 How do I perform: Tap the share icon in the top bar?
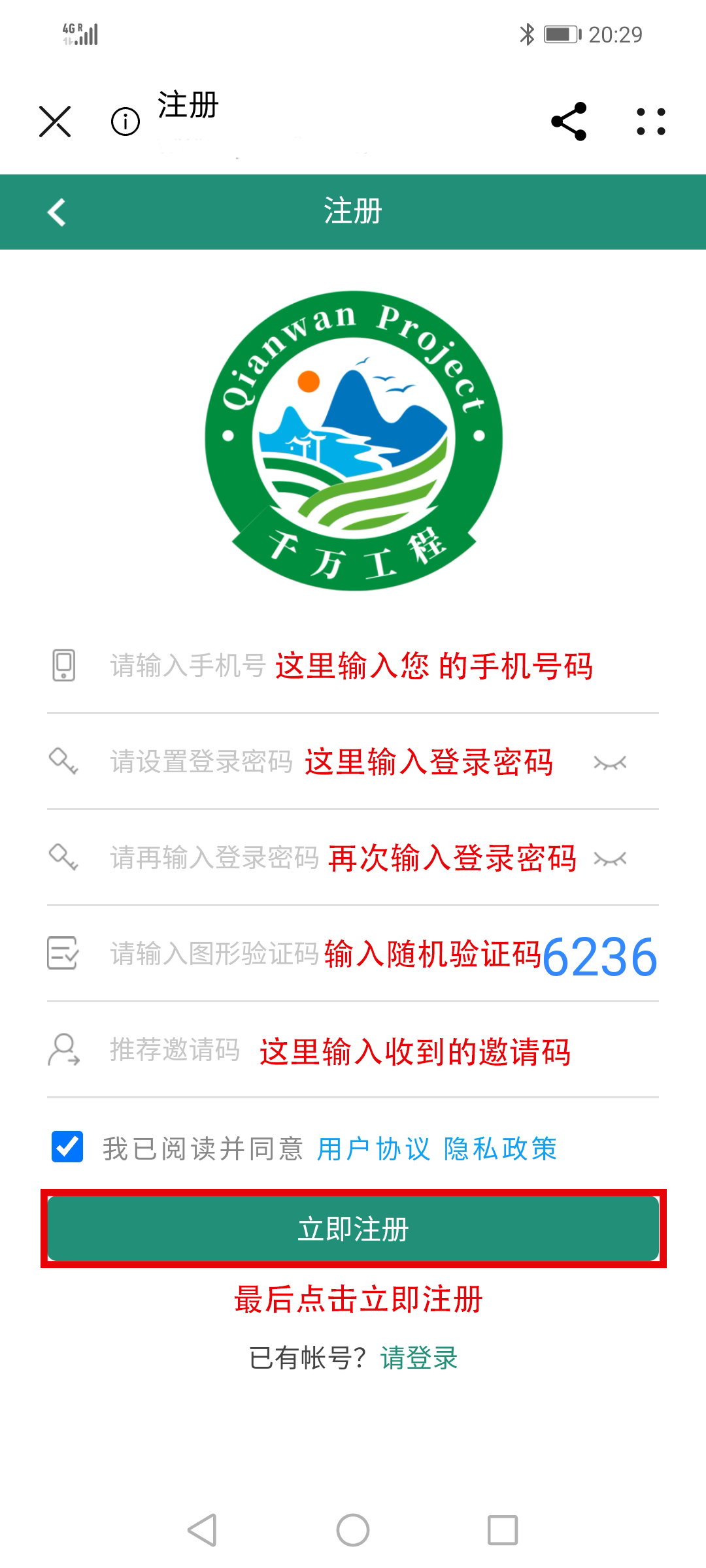click(568, 122)
